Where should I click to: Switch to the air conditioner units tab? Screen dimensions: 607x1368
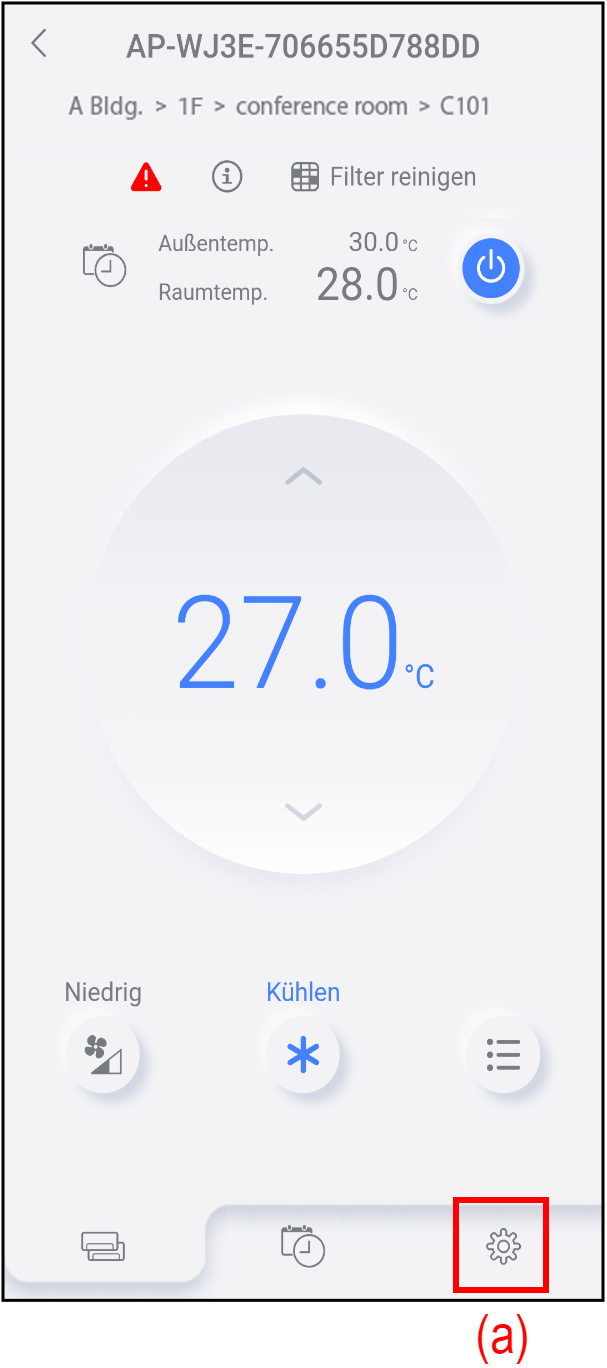coord(104,1246)
